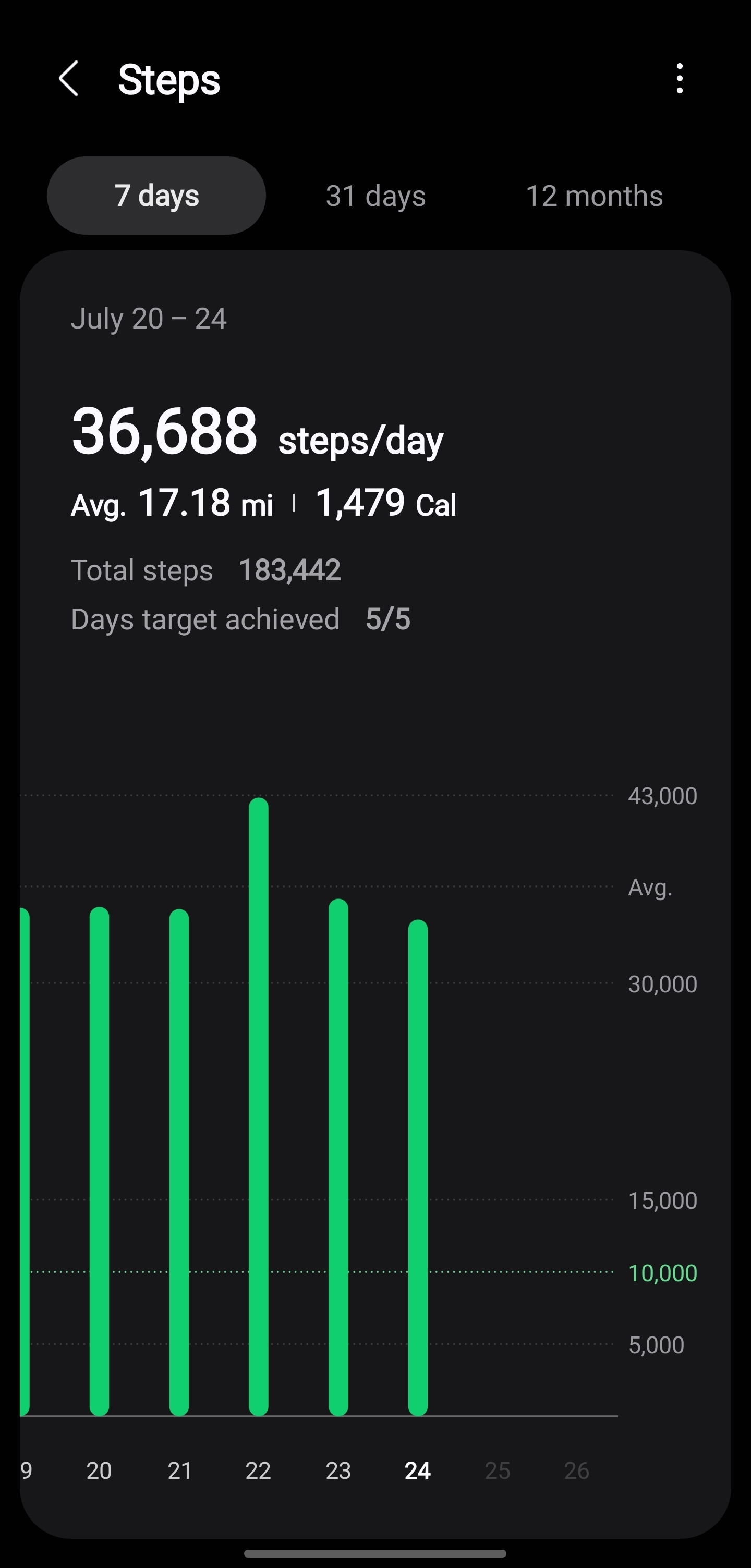The height and width of the screenshot is (1568, 751).
Task: Select the 7 days tab
Action: (156, 196)
